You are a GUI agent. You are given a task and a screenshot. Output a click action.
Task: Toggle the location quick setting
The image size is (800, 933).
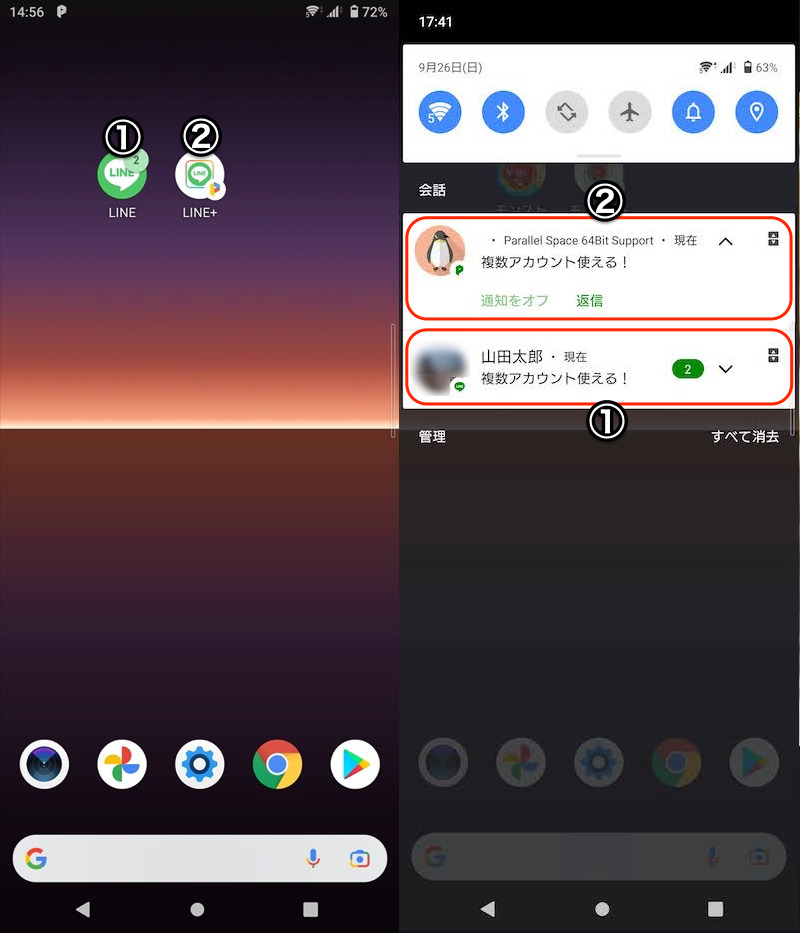pyautogui.click(x=756, y=112)
